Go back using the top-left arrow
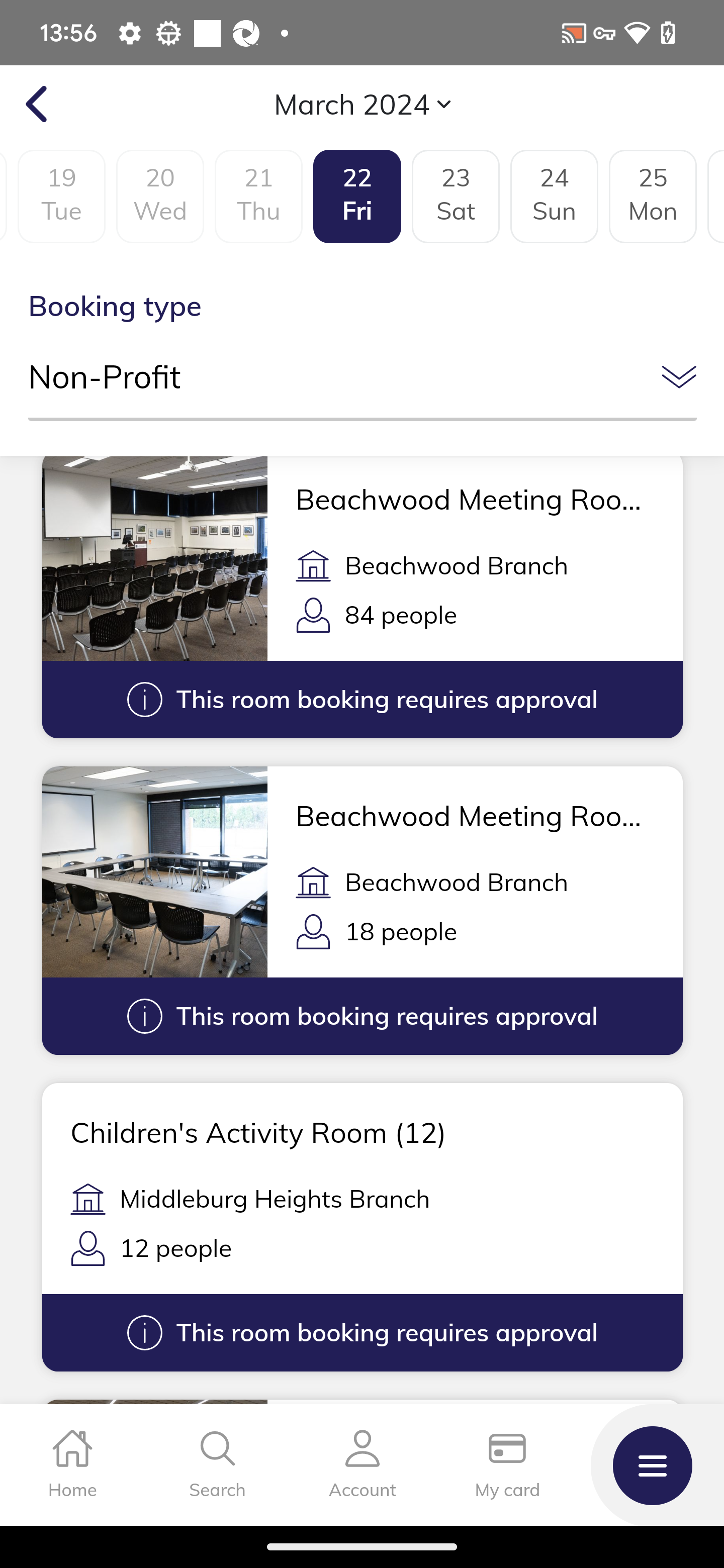The width and height of the screenshot is (724, 1568). 37,104
